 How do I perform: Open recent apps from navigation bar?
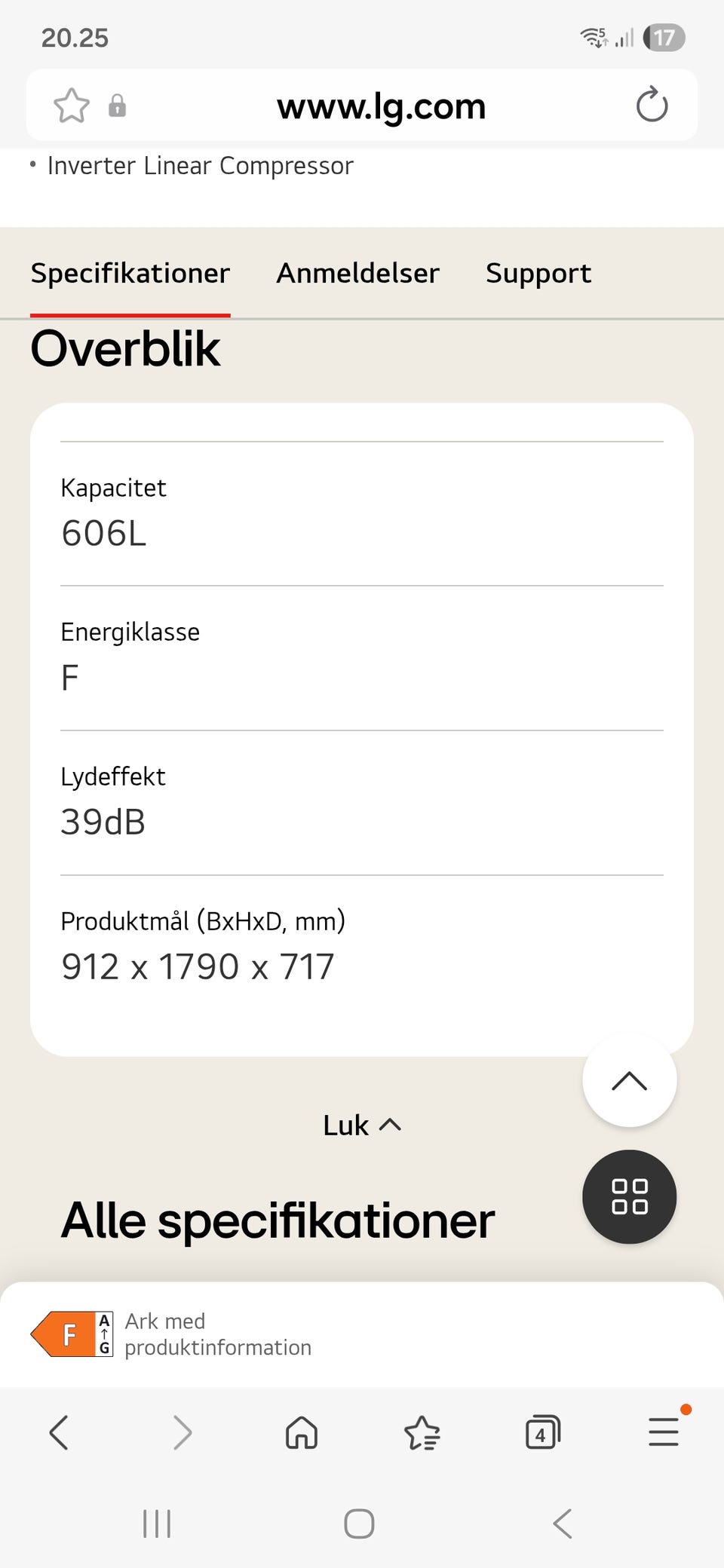[x=157, y=1524]
